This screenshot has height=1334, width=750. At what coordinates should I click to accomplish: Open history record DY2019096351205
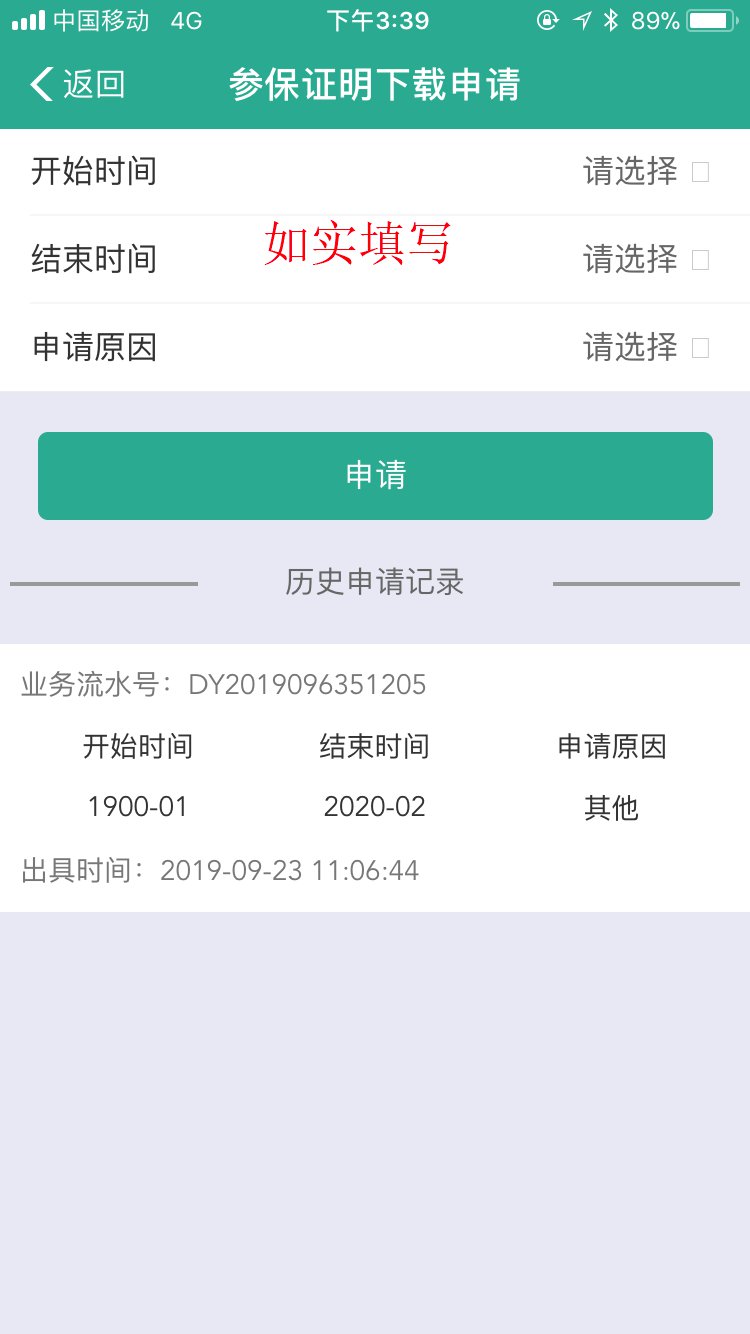(x=375, y=777)
